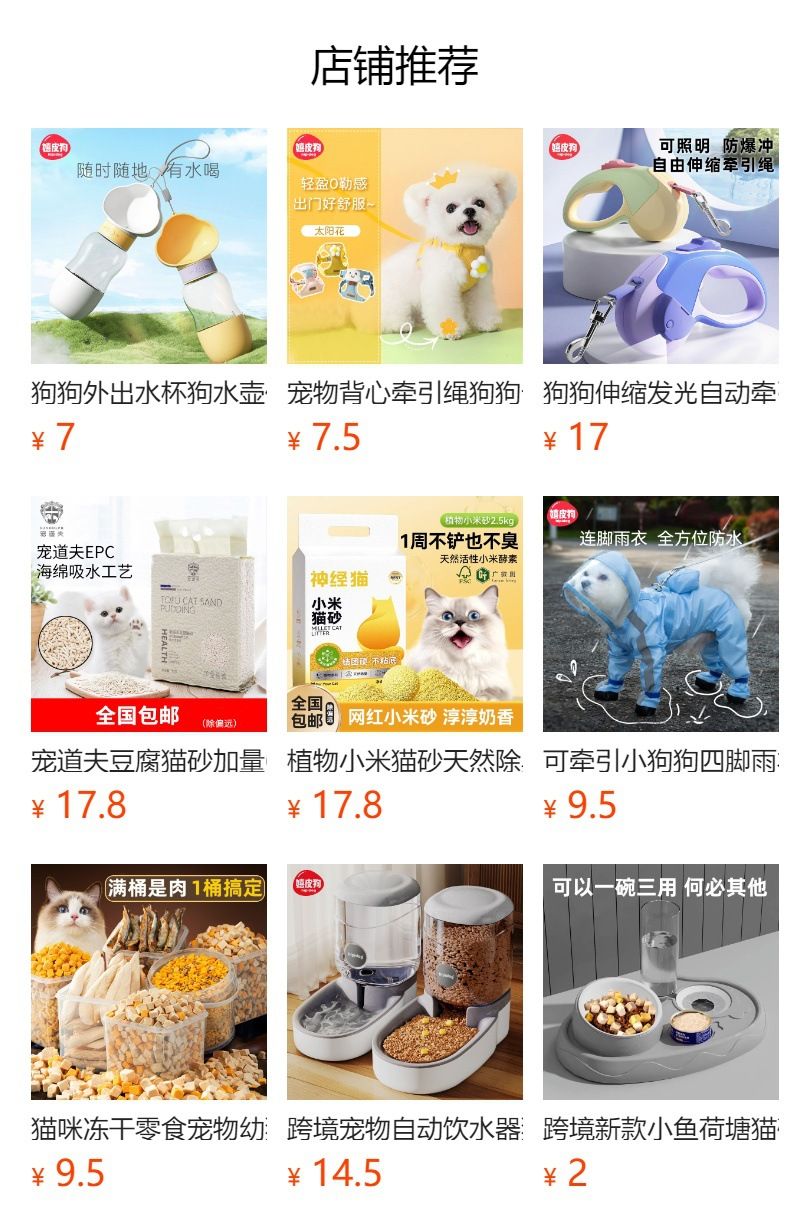View the 宠物背心牵引绳 product priced ¥7.5
The image size is (790, 1232).
(404, 246)
